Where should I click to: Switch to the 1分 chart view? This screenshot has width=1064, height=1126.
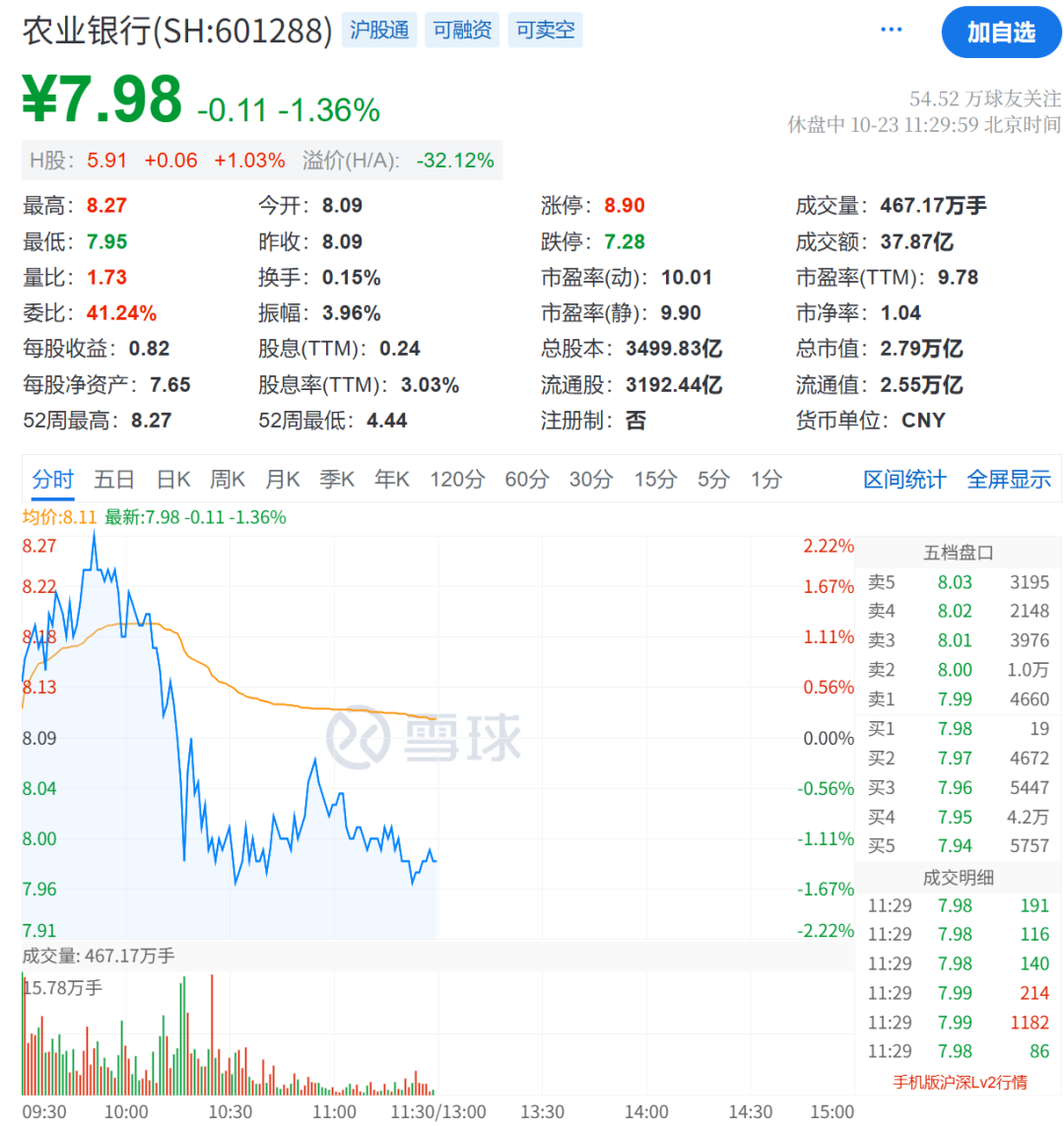765,479
